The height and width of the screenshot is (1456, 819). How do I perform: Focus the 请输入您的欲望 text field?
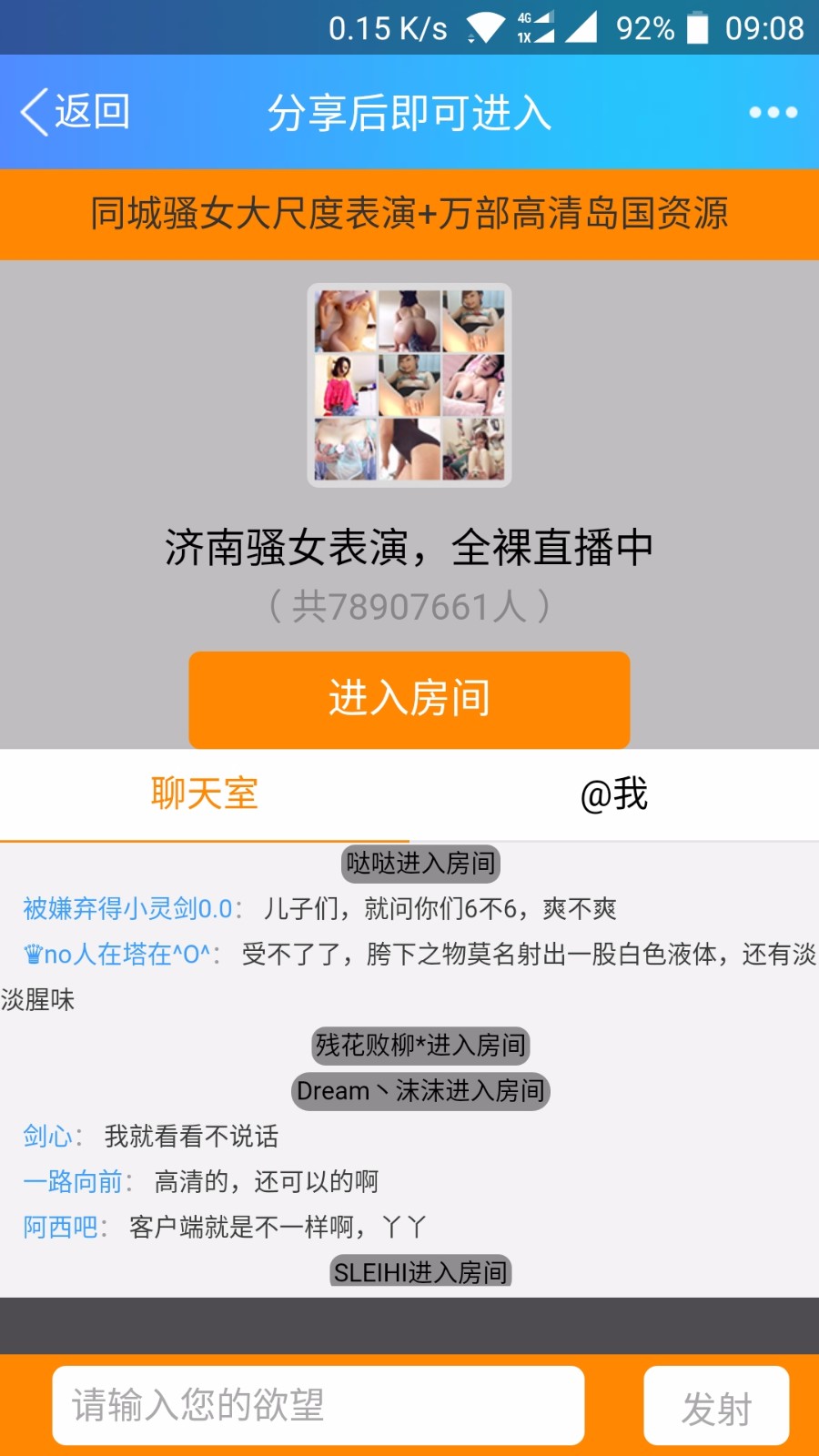(318, 1405)
